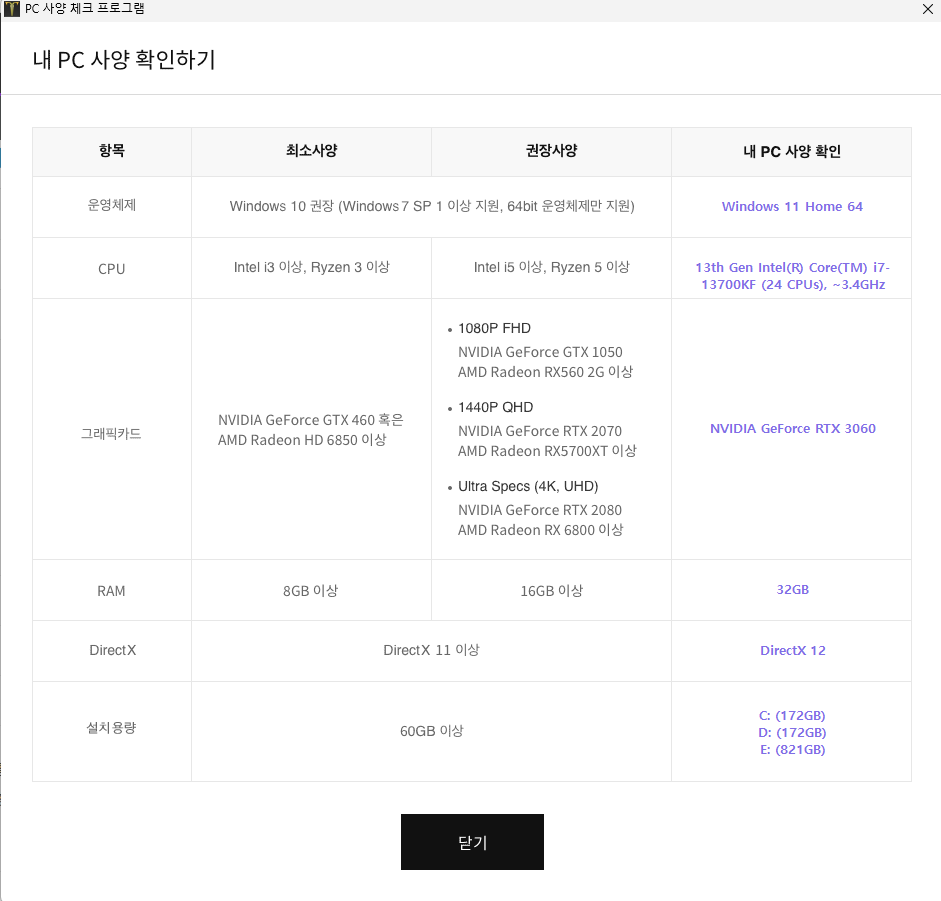Viewport: 941px width, 901px height.
Task: Tap the 닫기 button
Action: point(472,842)
